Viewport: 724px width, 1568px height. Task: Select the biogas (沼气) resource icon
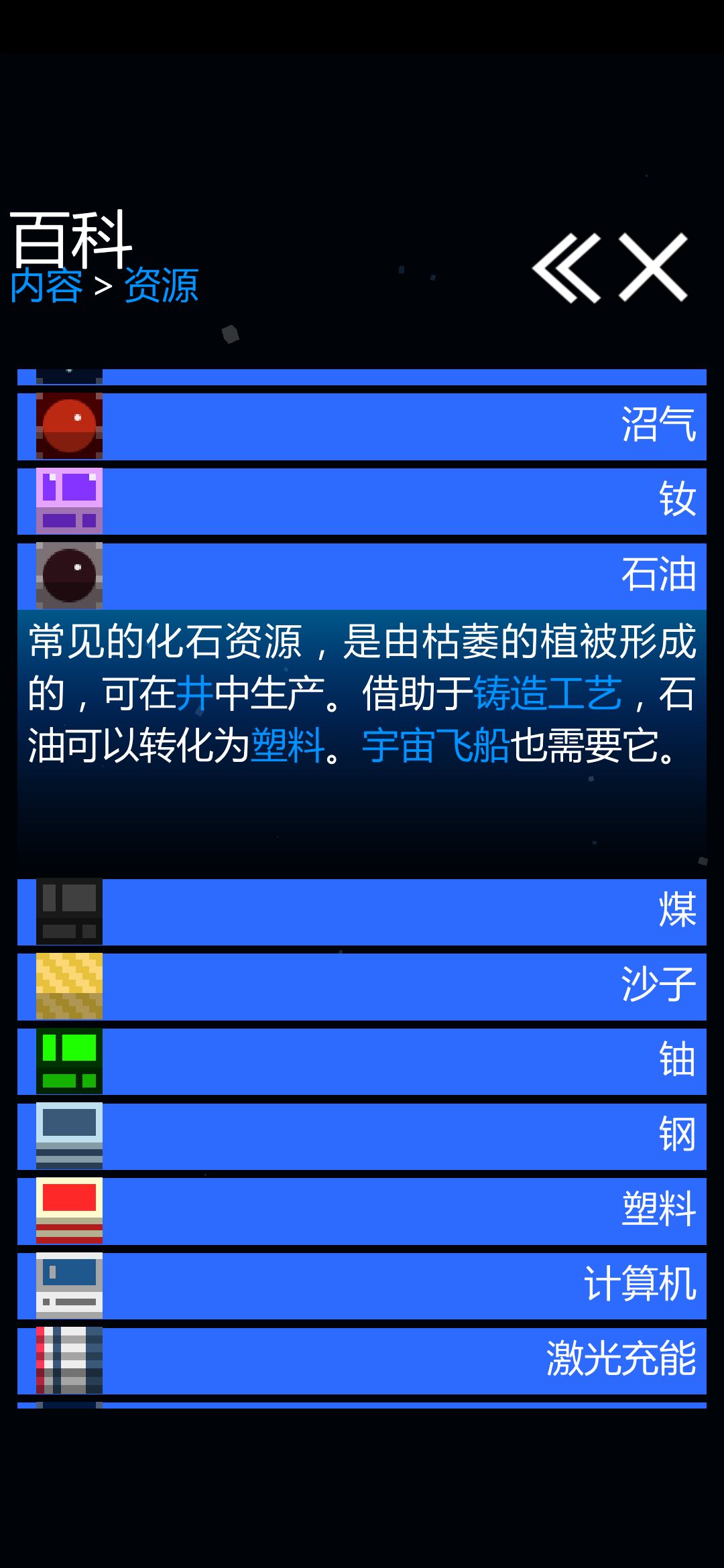(x=69, y=426)
